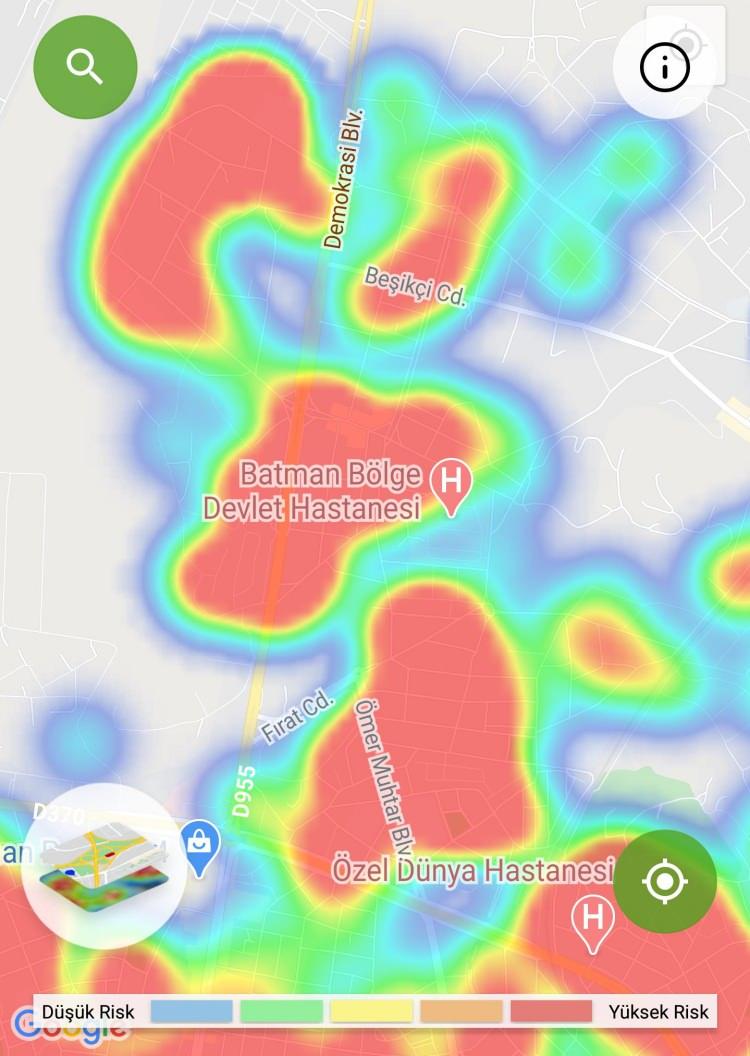Switch map layer type
The height and width of the screenshot is (1056, 750).
[x=103, y=866]
